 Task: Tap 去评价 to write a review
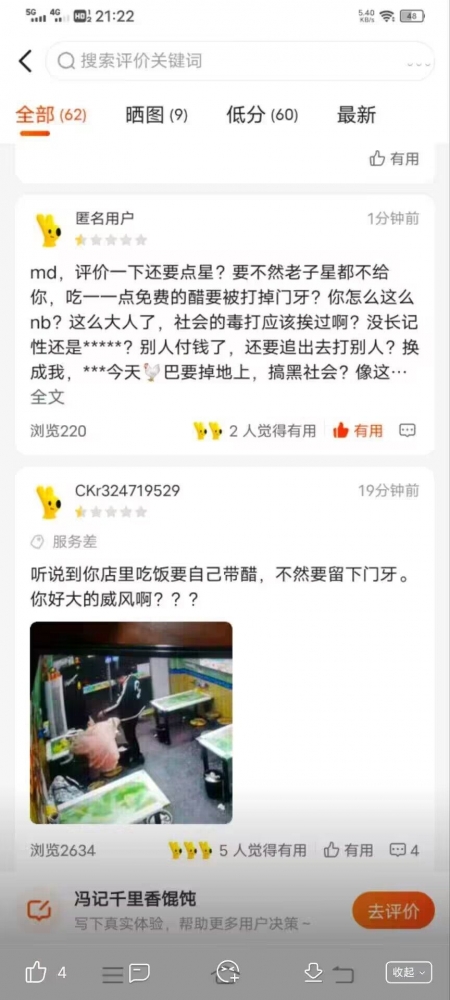coord(393,911)
